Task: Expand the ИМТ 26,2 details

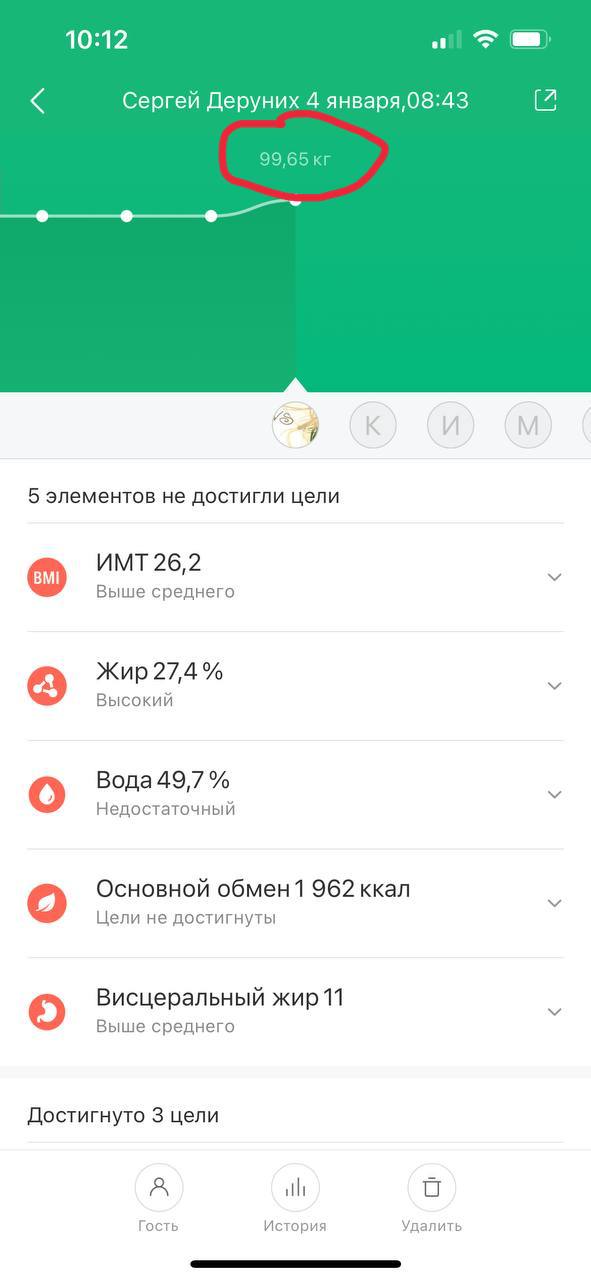Action: coord(295,577)
